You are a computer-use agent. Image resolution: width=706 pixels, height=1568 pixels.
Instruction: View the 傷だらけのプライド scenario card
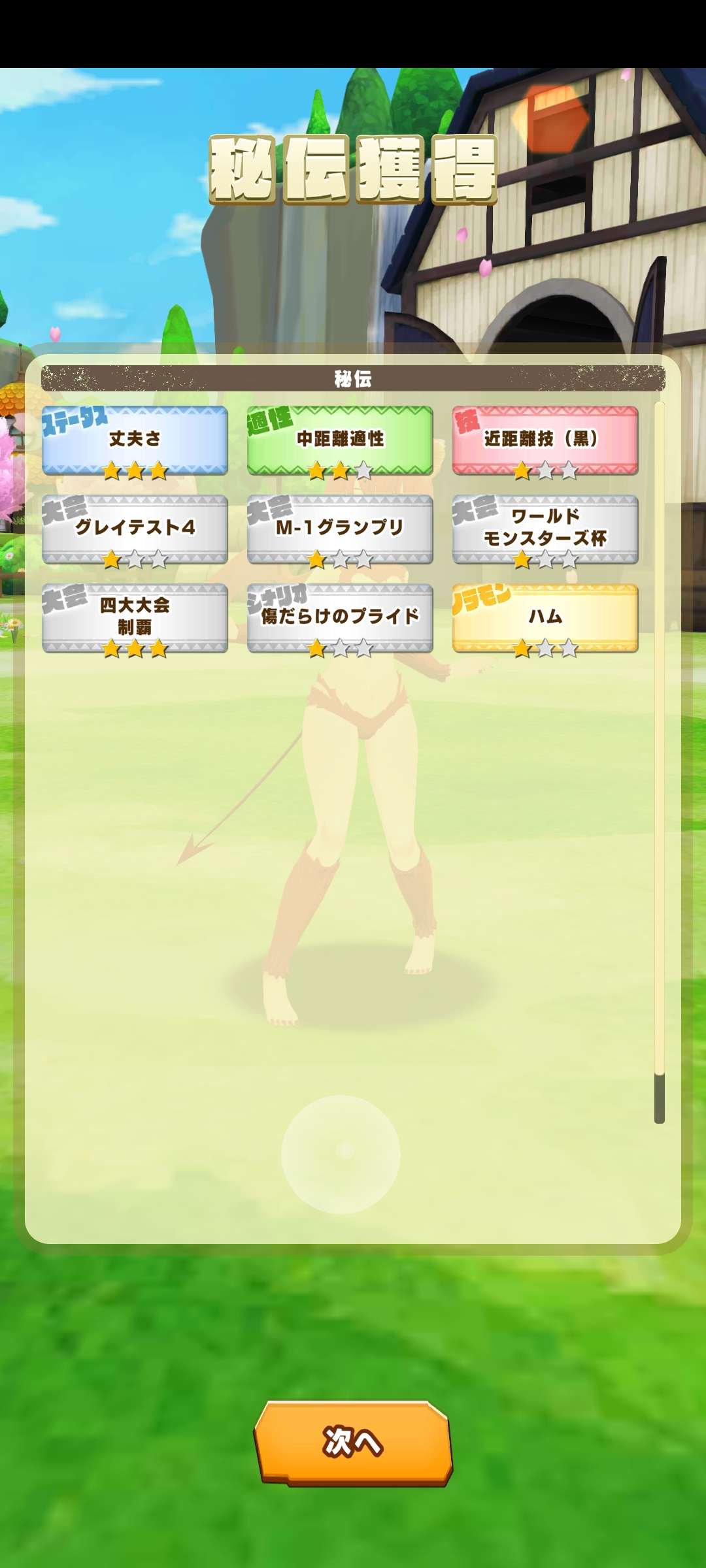tap(340, 618)
